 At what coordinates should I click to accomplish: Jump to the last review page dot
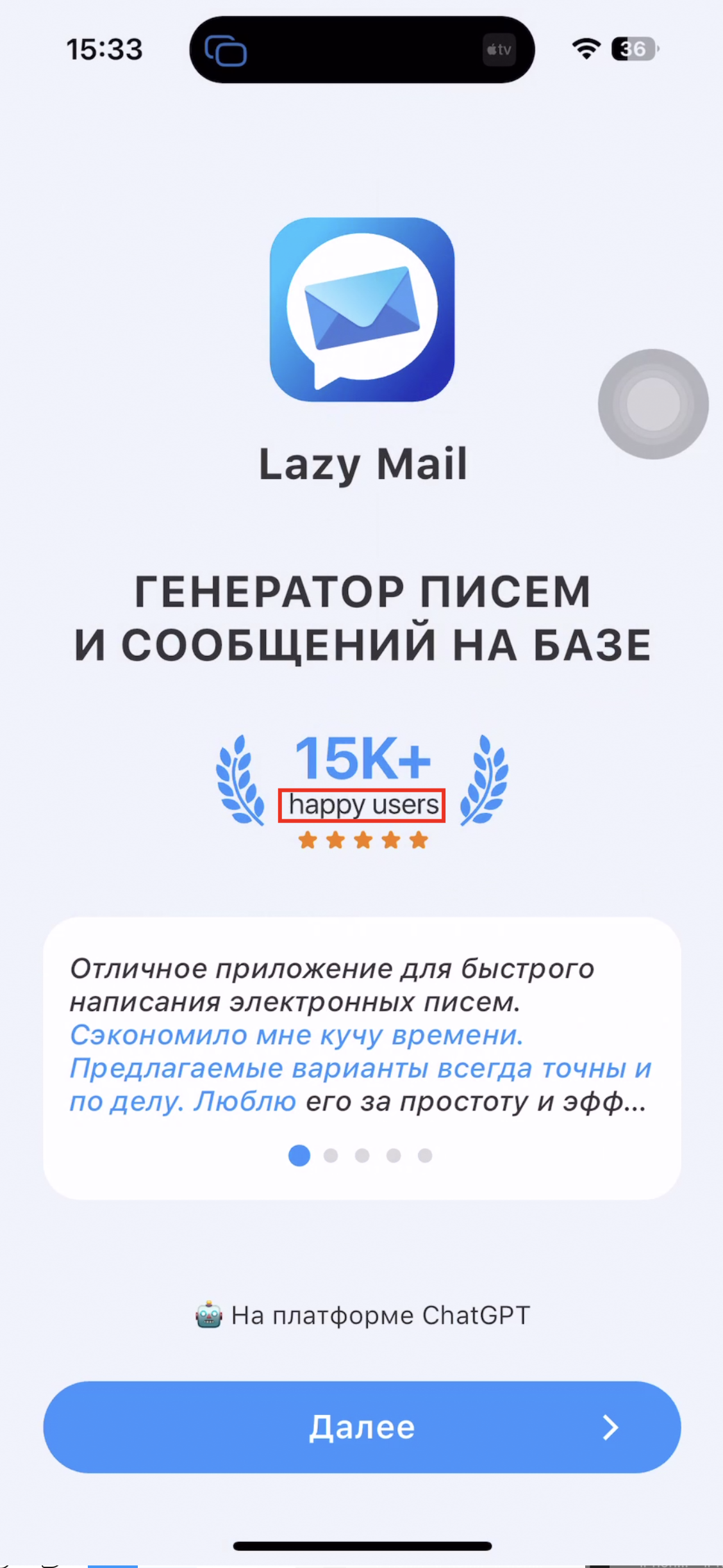425,1156
